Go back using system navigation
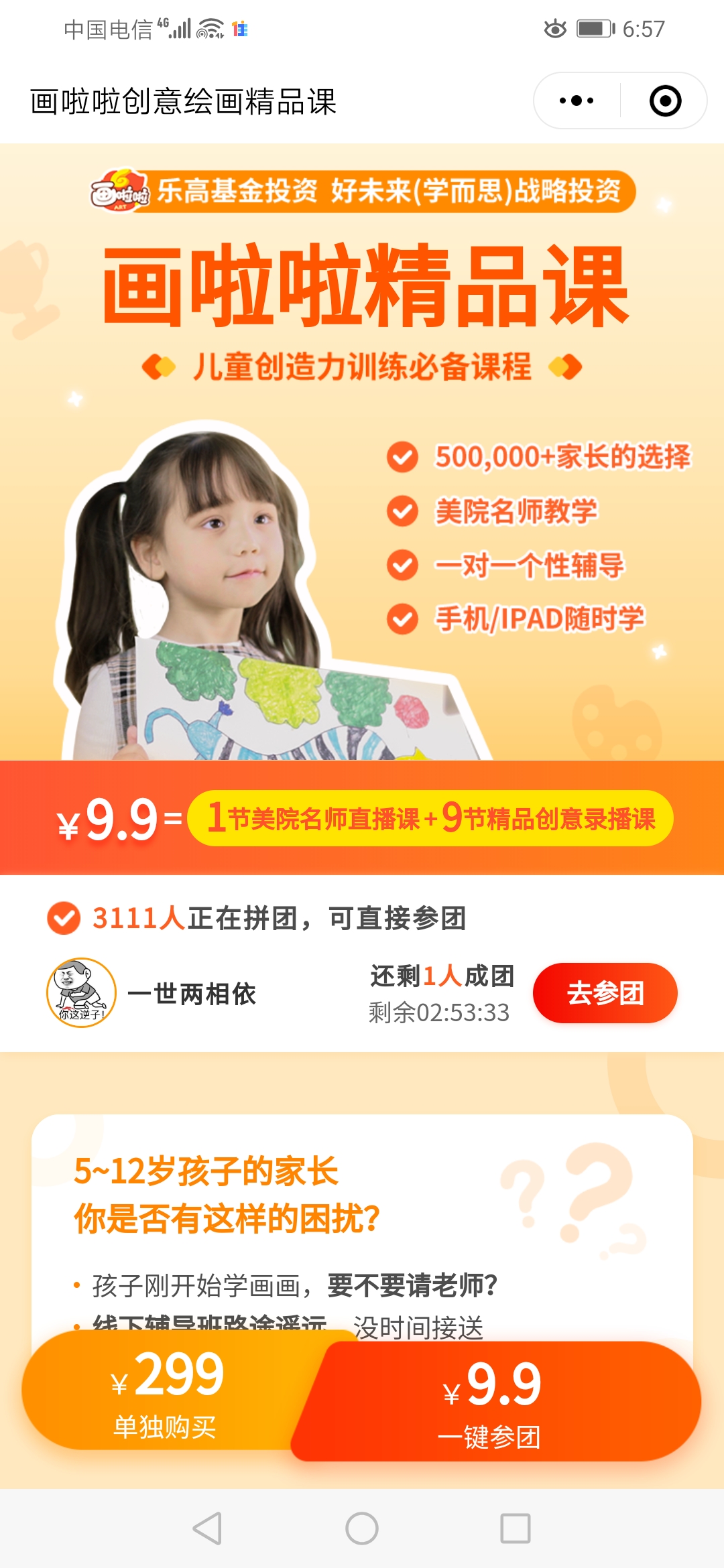This screenshot has width=724, height=1568. [207, 1528]
